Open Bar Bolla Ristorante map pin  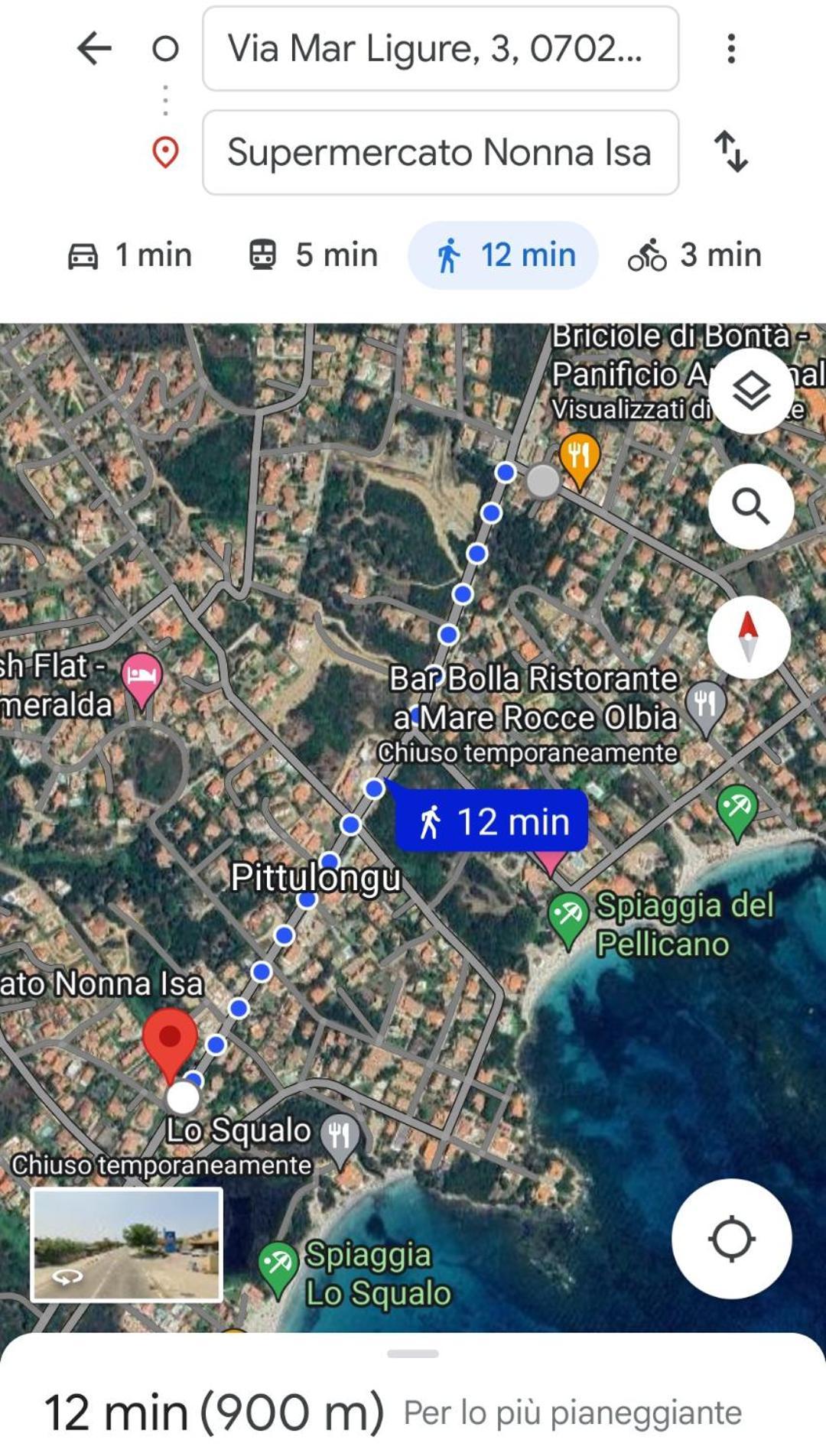click(705, 704)
